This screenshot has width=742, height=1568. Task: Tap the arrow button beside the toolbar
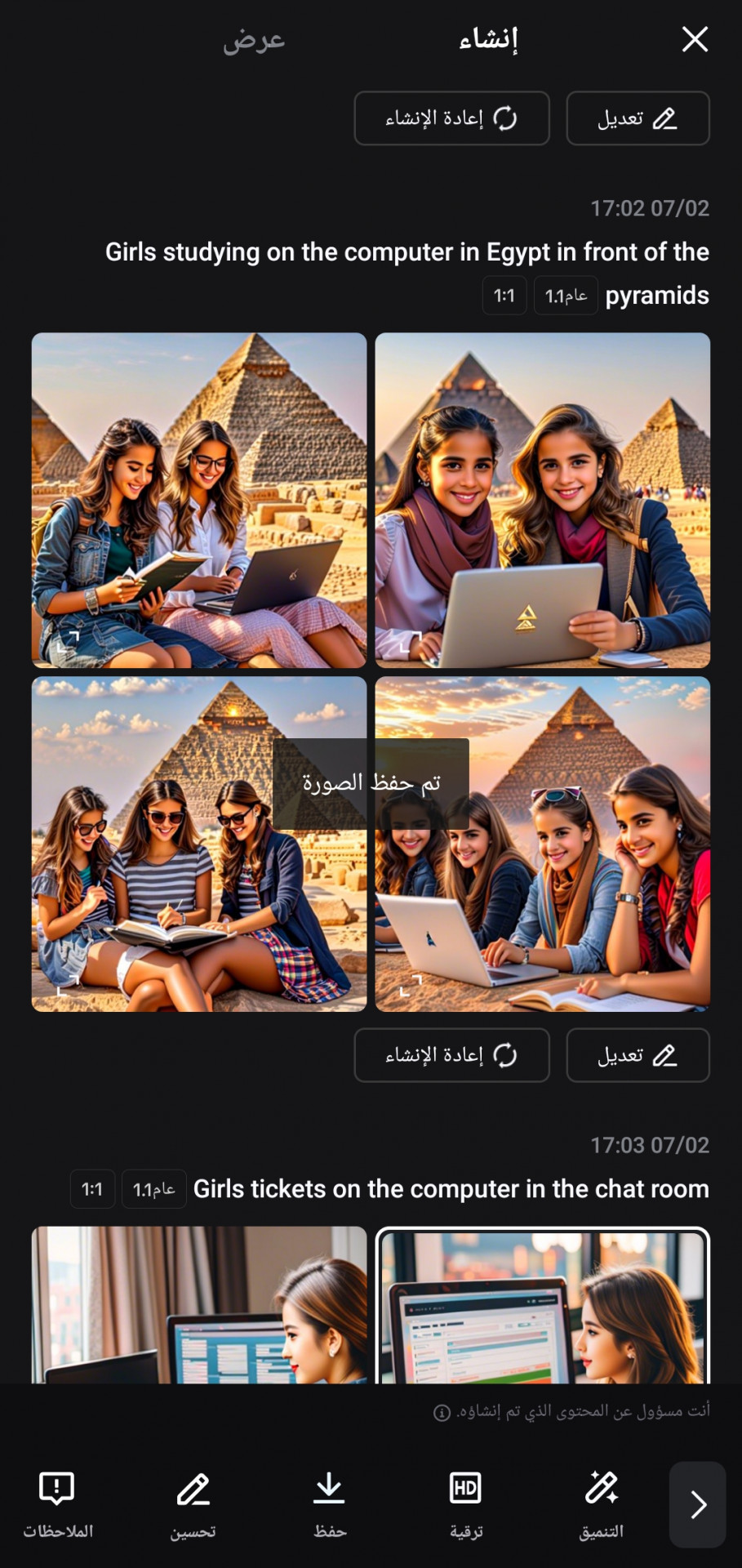click(697, 1504)
